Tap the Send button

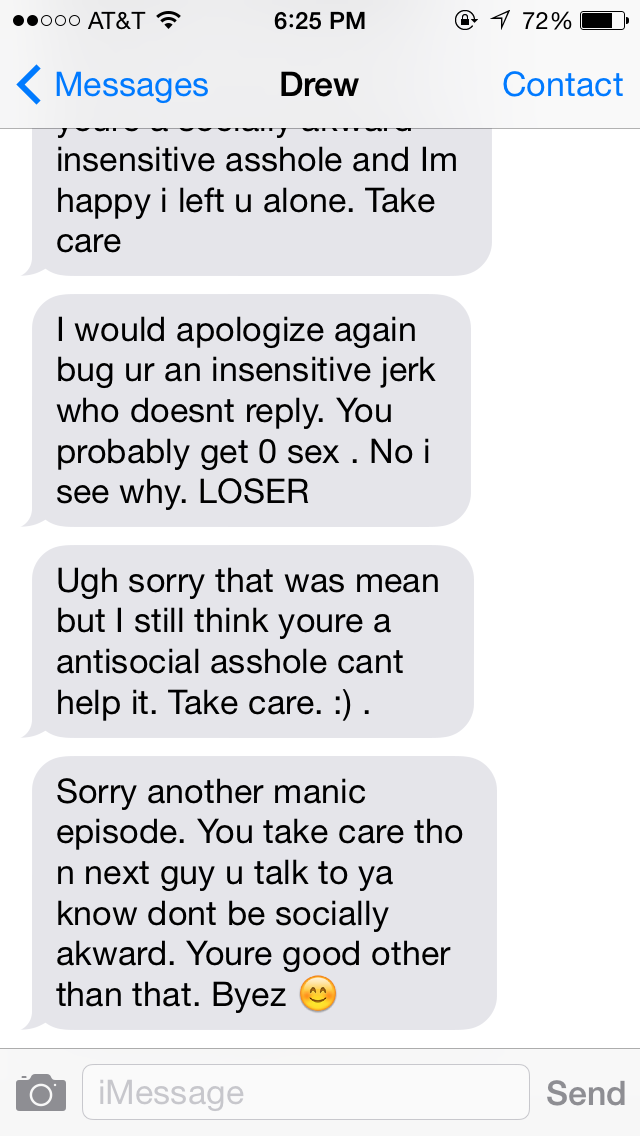pos(586,1093)
